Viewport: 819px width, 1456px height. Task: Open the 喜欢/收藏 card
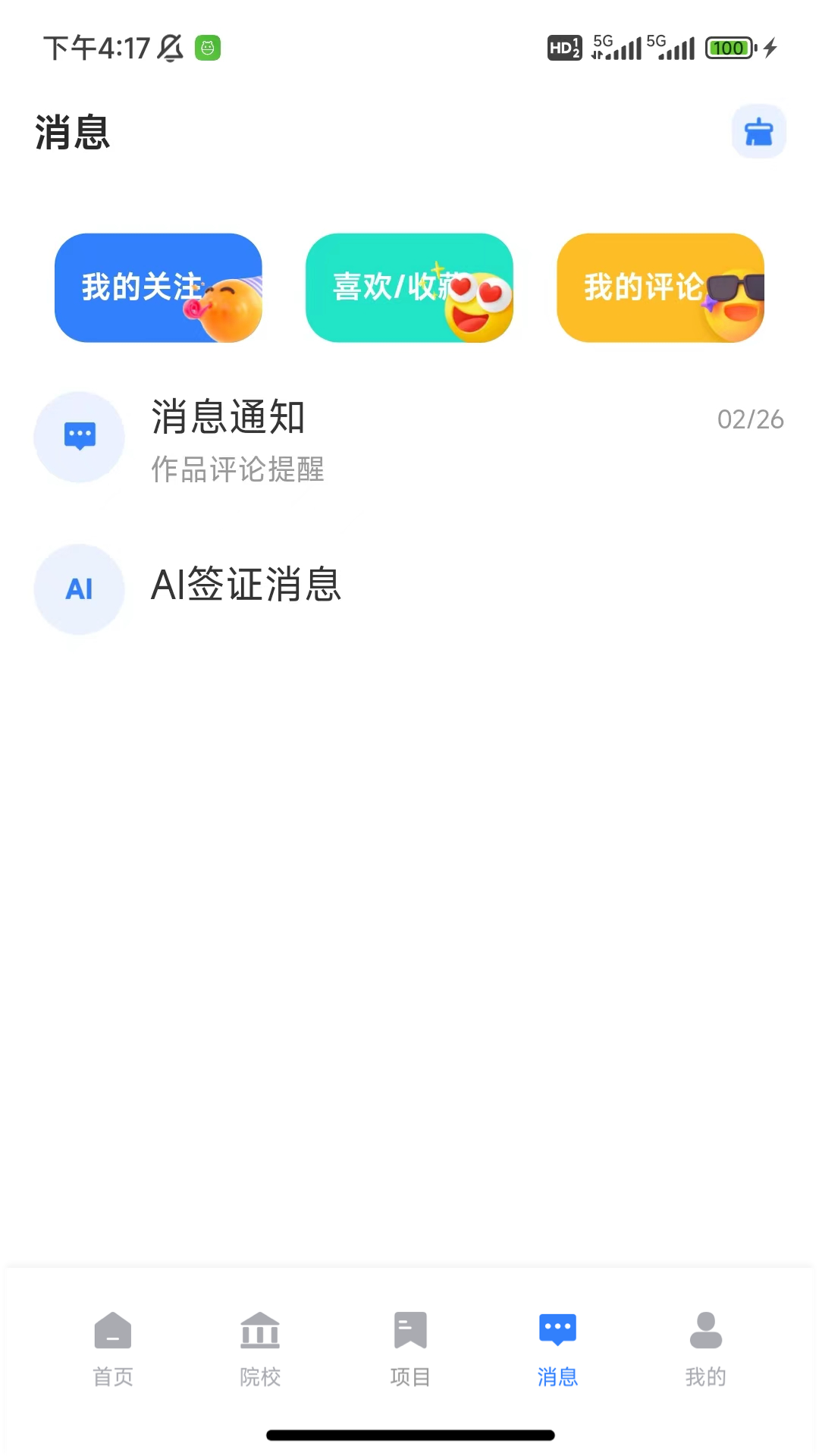point(409,288)
